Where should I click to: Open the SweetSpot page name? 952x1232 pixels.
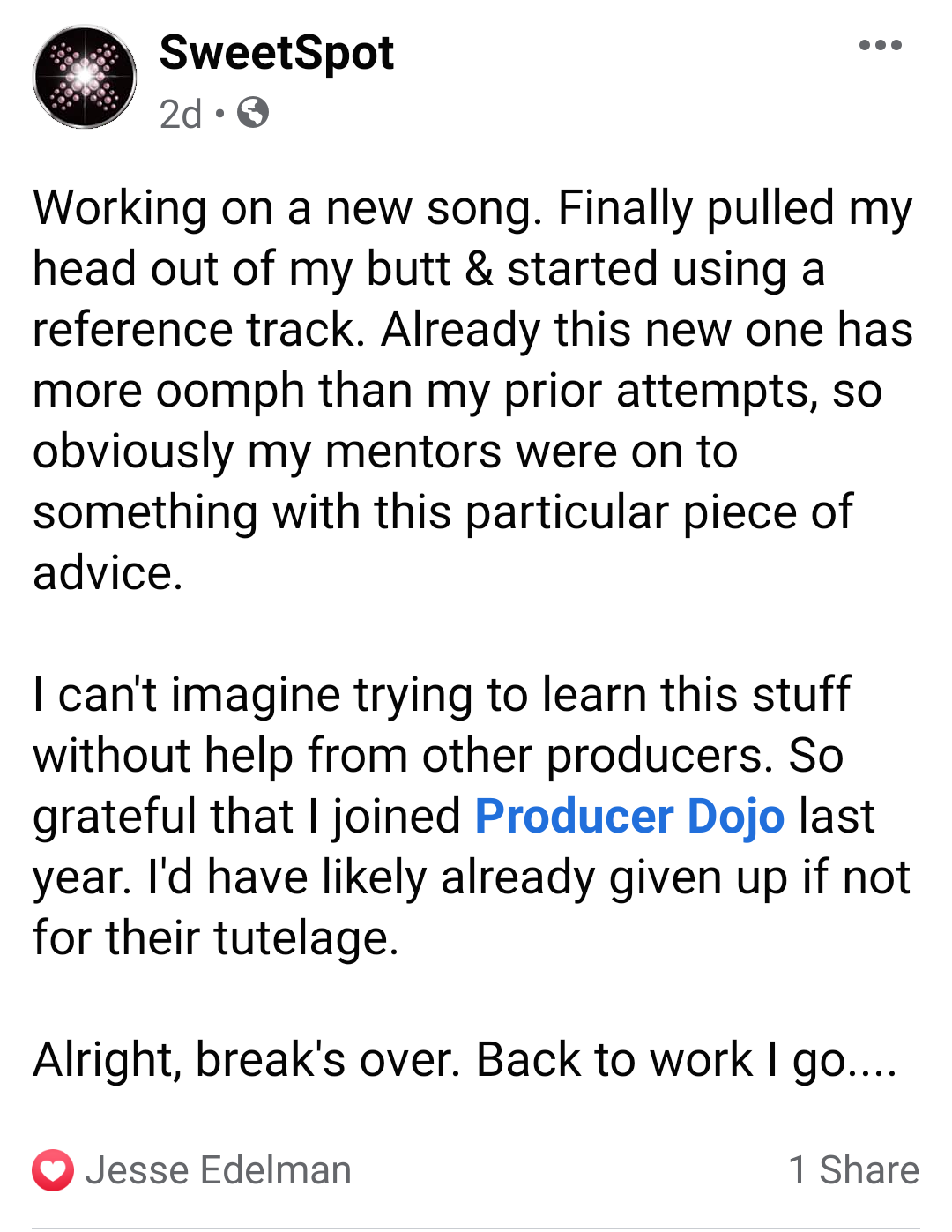point(276,54)
